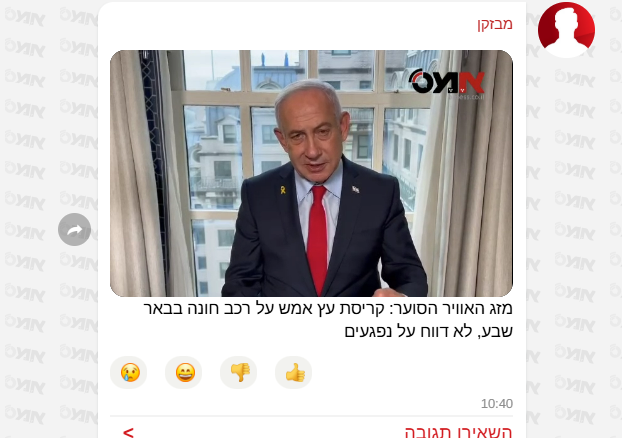Image resolution: width=622 pixels, height=438 pixels.
Task: React with the thumbs down emoji
Action: click(239, 372)
